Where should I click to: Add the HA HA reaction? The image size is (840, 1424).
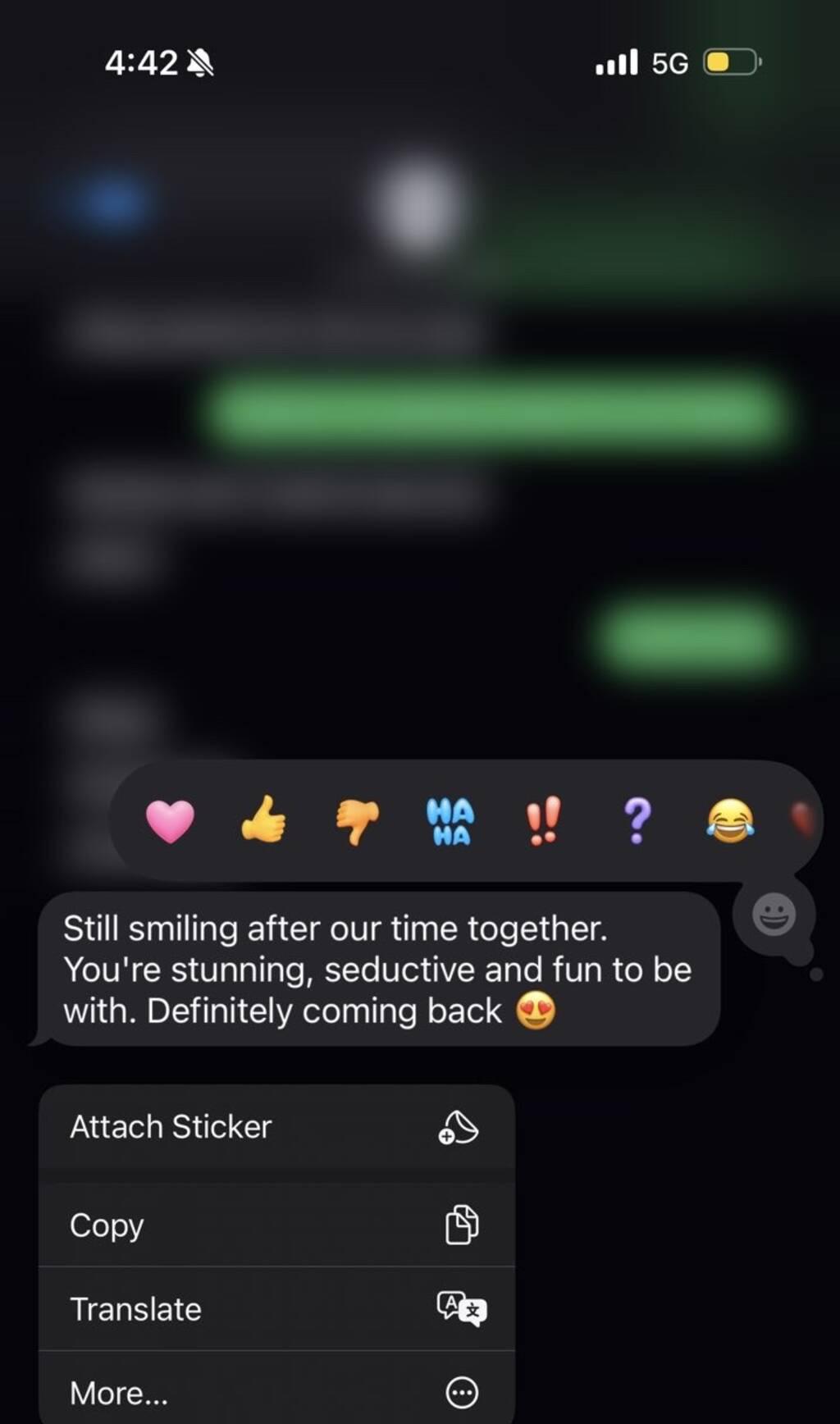point(450,820)
